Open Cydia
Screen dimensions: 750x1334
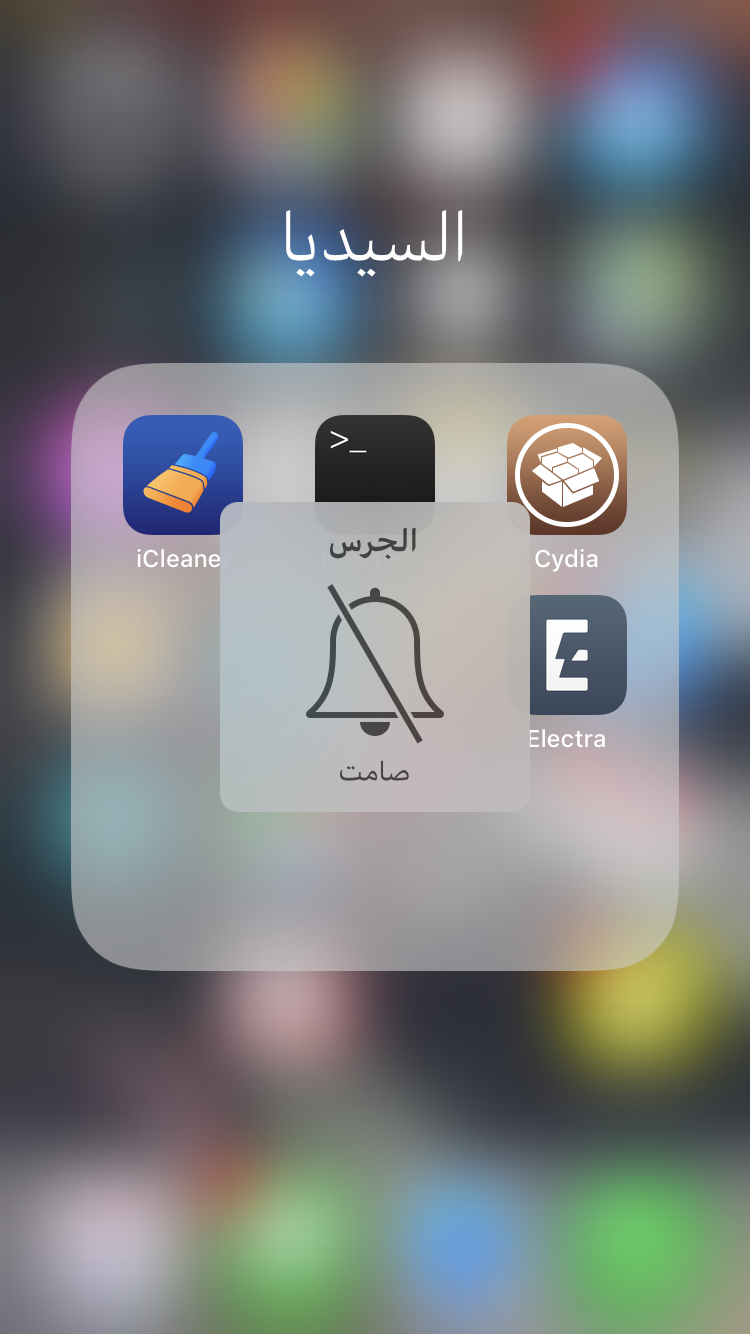[x=566, y=475]
